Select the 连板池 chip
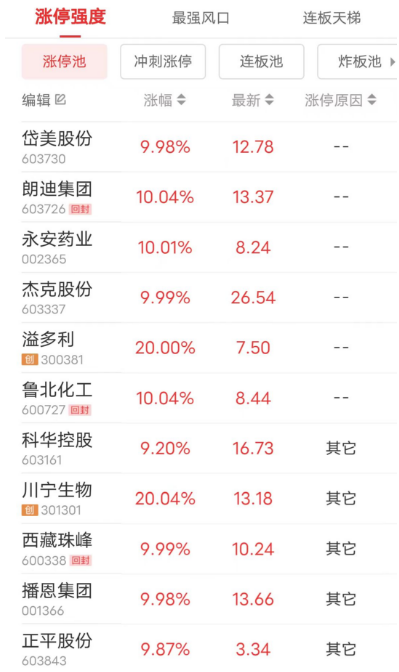This screenshot has width=399, height=672. coord(261,62)
